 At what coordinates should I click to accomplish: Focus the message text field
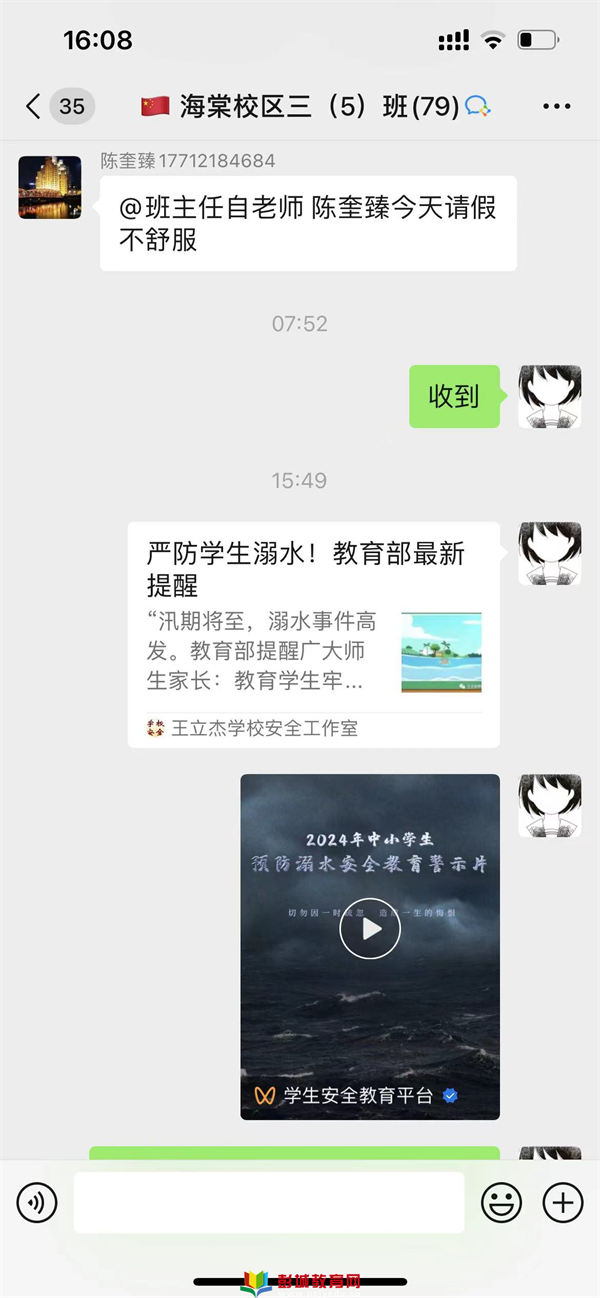(268, 1201)
